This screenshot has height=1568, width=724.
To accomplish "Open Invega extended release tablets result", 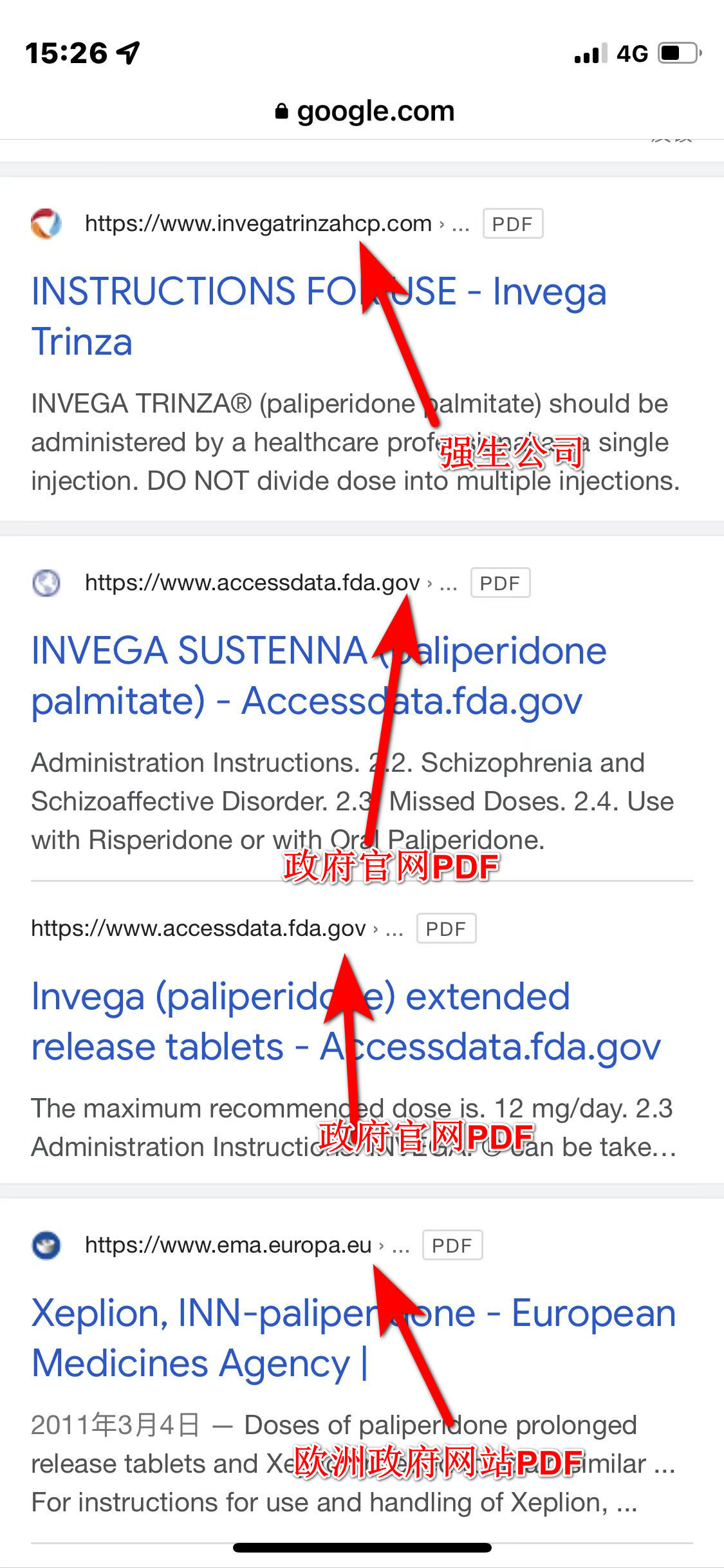I will 346,1021.
